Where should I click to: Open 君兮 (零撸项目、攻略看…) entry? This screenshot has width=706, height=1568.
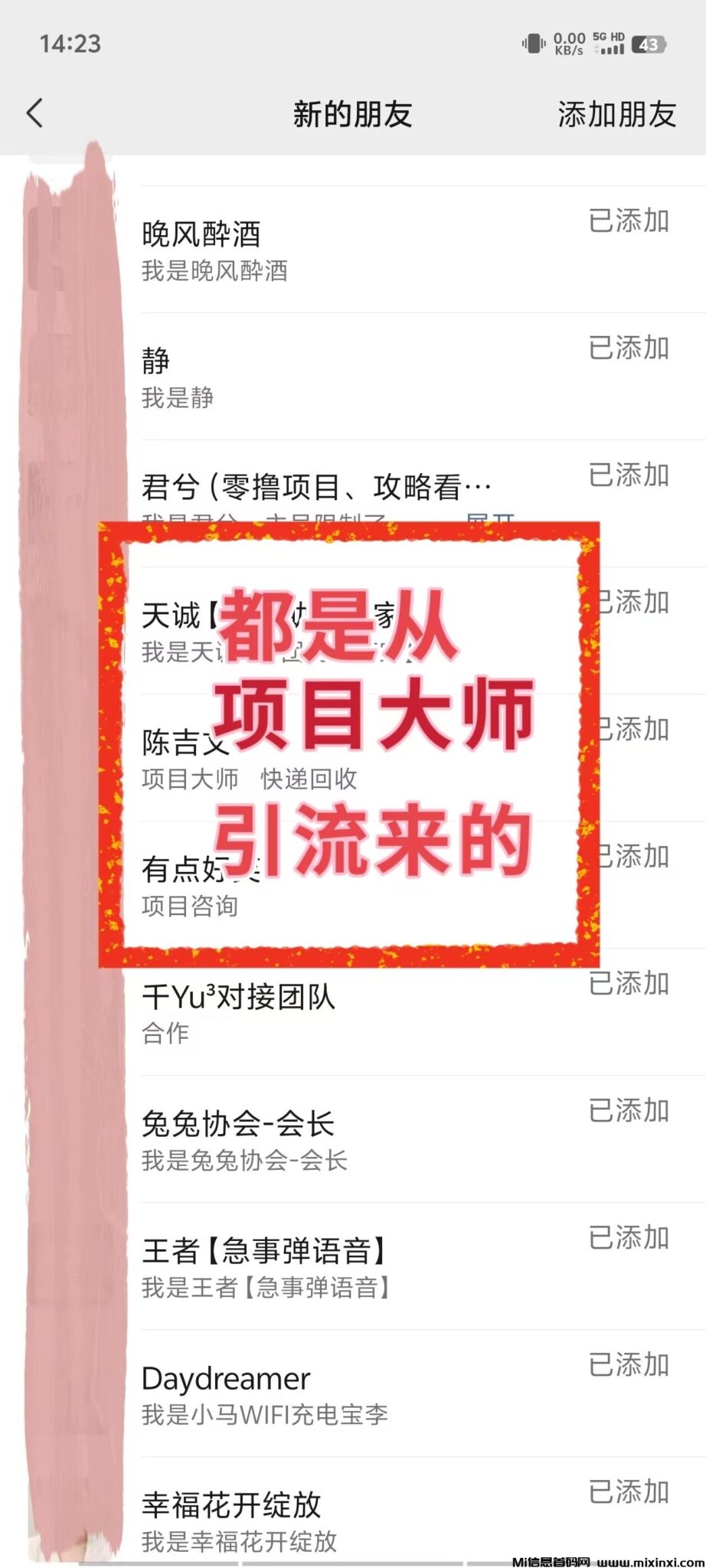(x=315, y=487)
